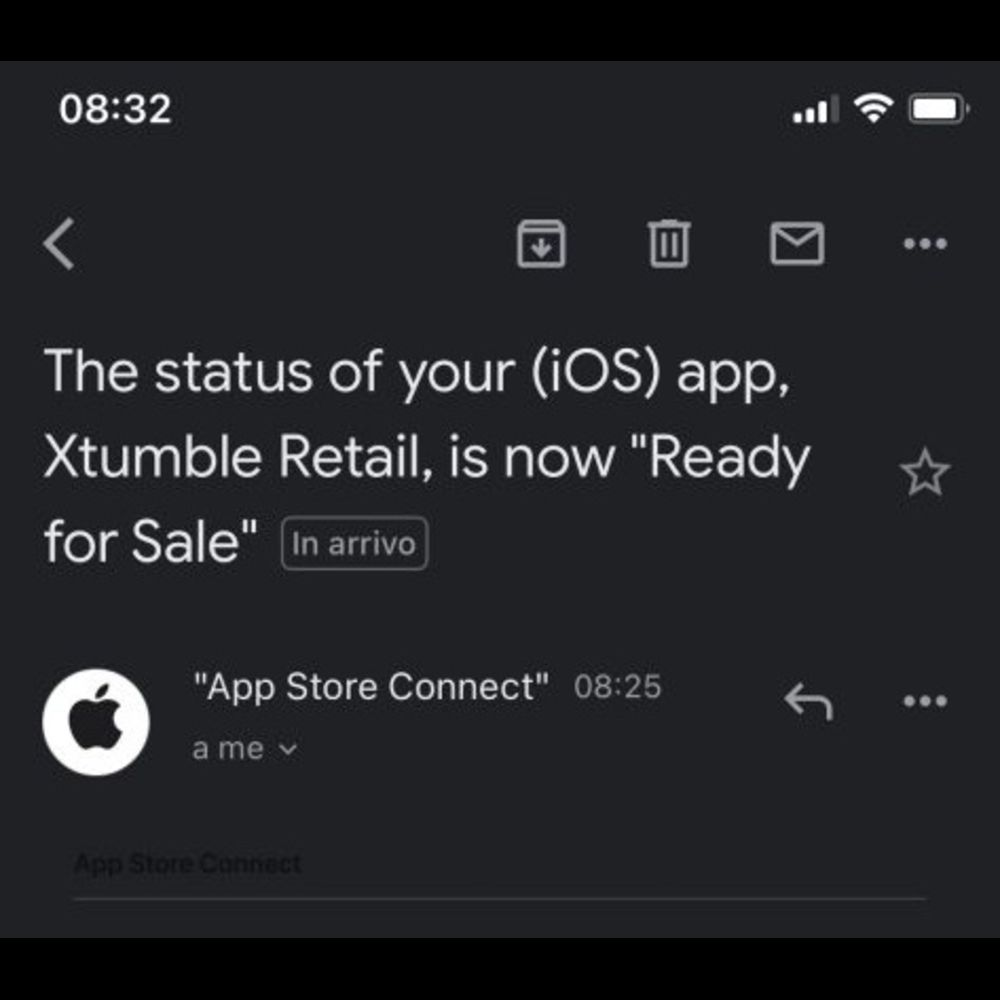Go back to the inbox

coord(60,245)
